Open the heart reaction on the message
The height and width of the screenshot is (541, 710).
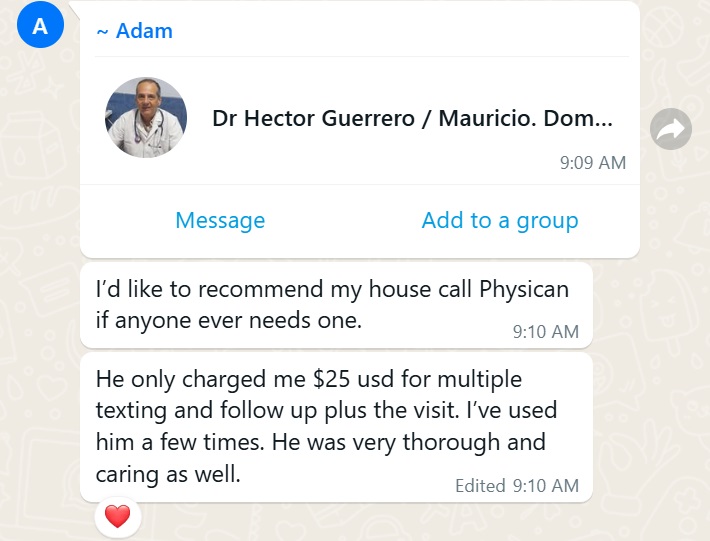coord(118,516)
